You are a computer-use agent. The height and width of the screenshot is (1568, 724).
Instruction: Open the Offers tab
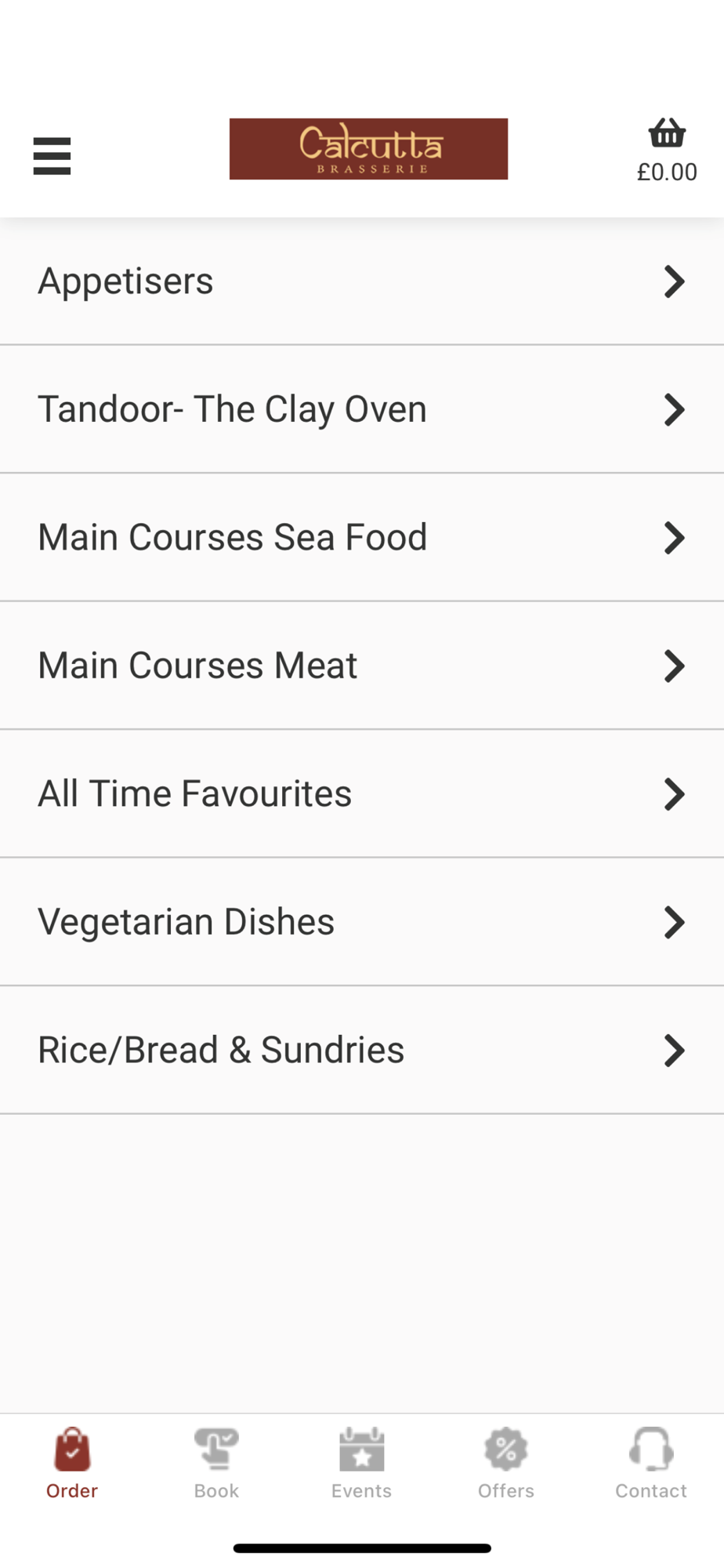coord(506,1463)
